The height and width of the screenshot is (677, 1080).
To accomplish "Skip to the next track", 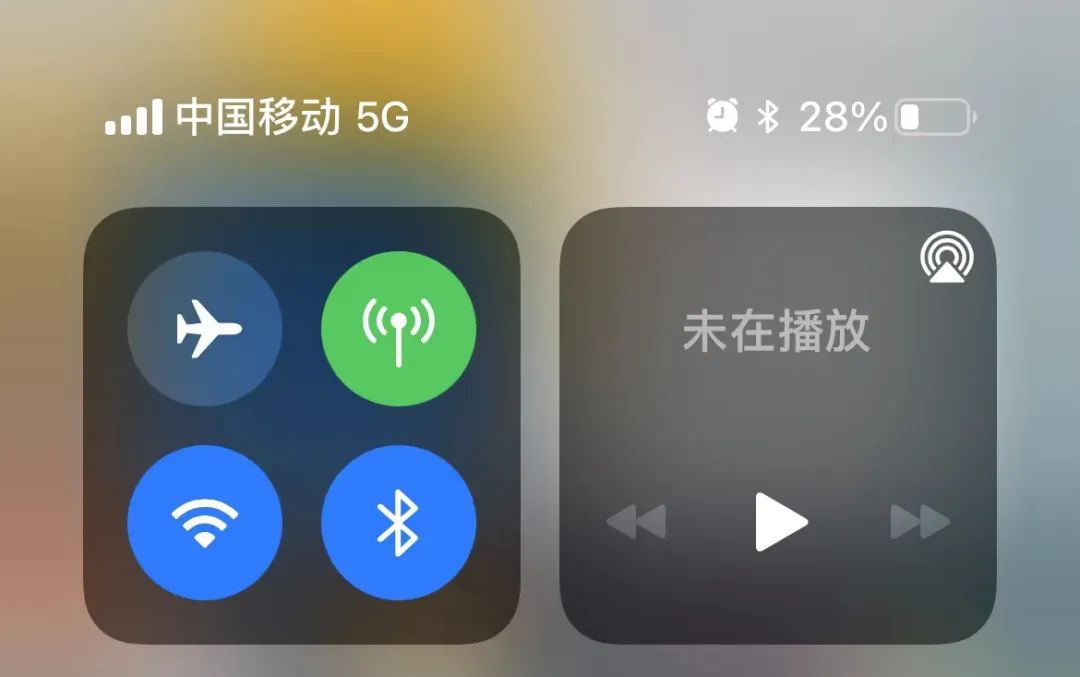I will click(x=920, y=521).
